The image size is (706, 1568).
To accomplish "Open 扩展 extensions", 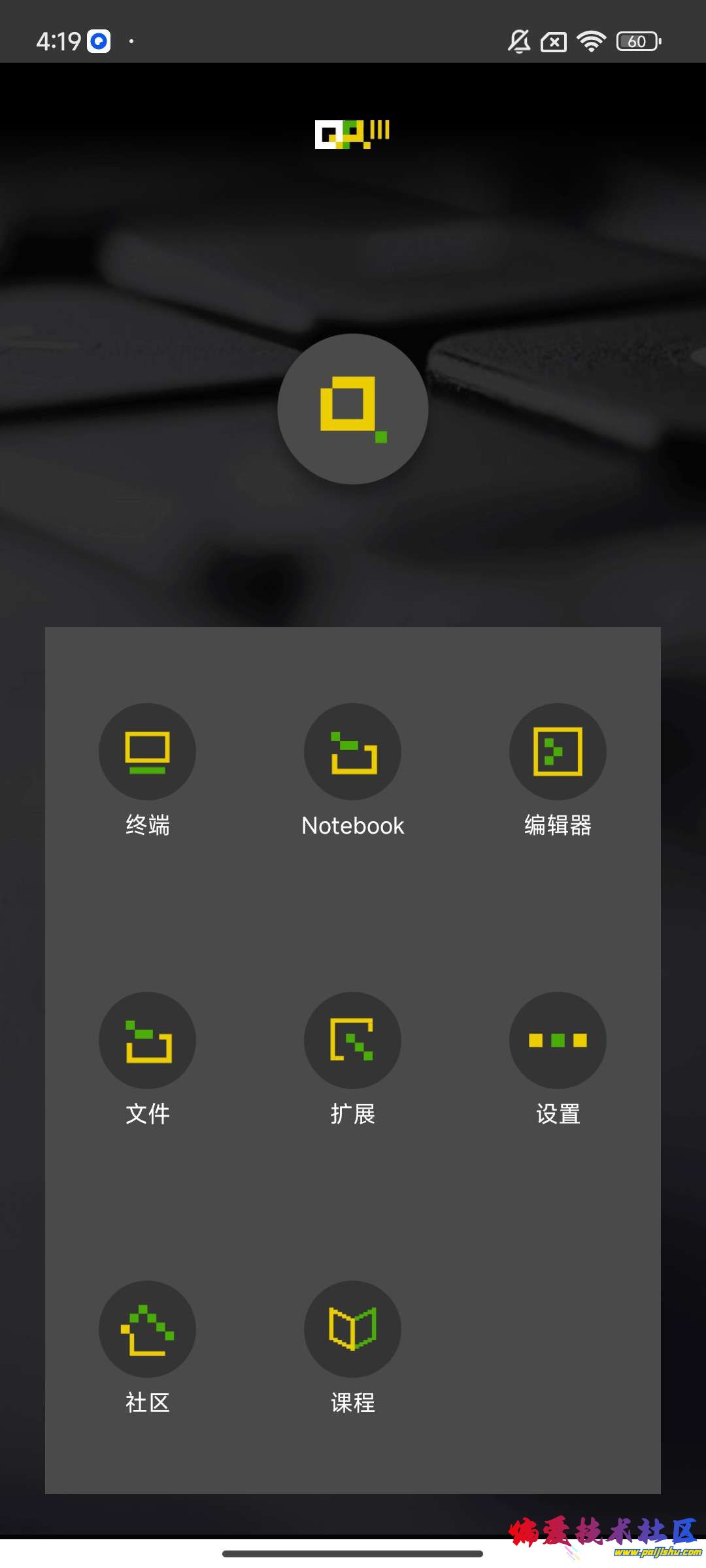I will click(x=352, y=1040).
